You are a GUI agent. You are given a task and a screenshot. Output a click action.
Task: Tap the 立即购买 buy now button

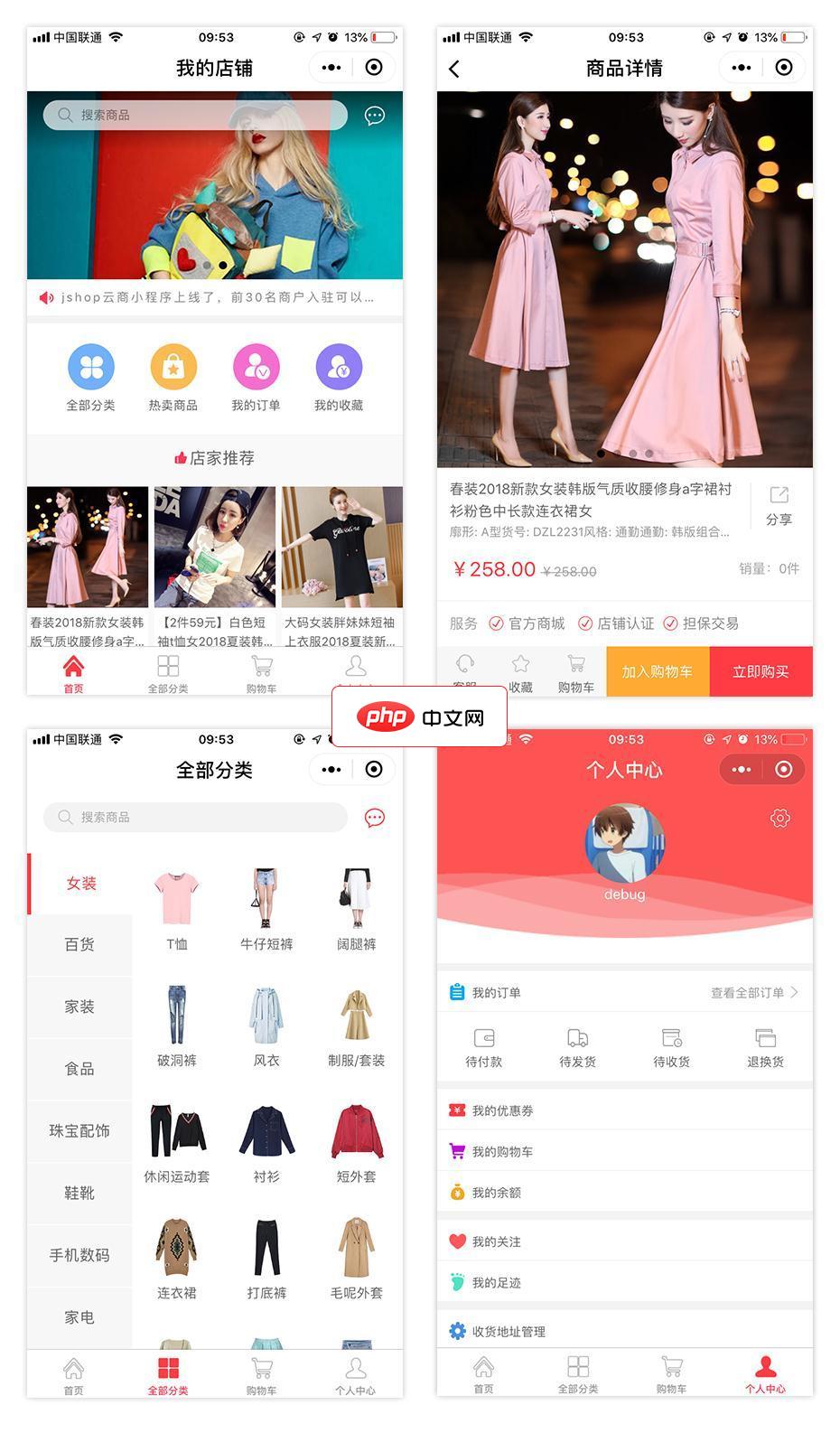pyautogui.click(x=761, y=672)
